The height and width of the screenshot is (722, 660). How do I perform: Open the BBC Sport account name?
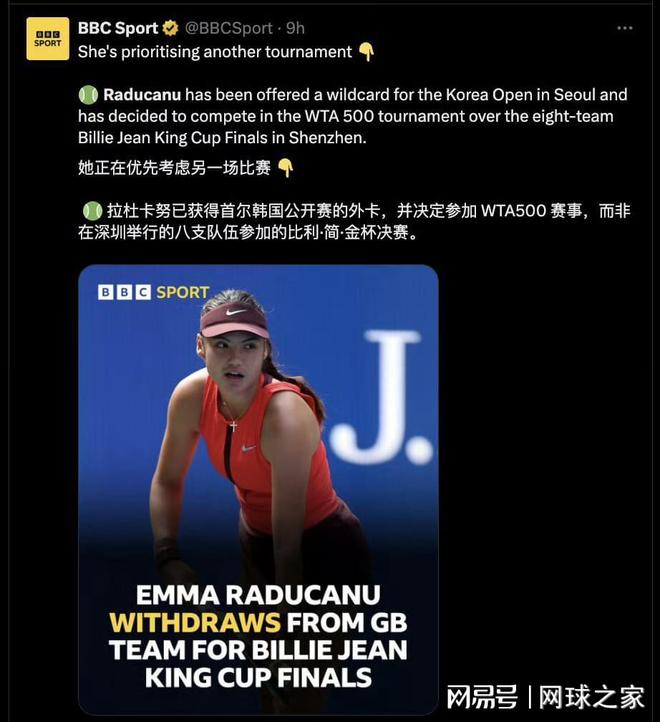118,28
